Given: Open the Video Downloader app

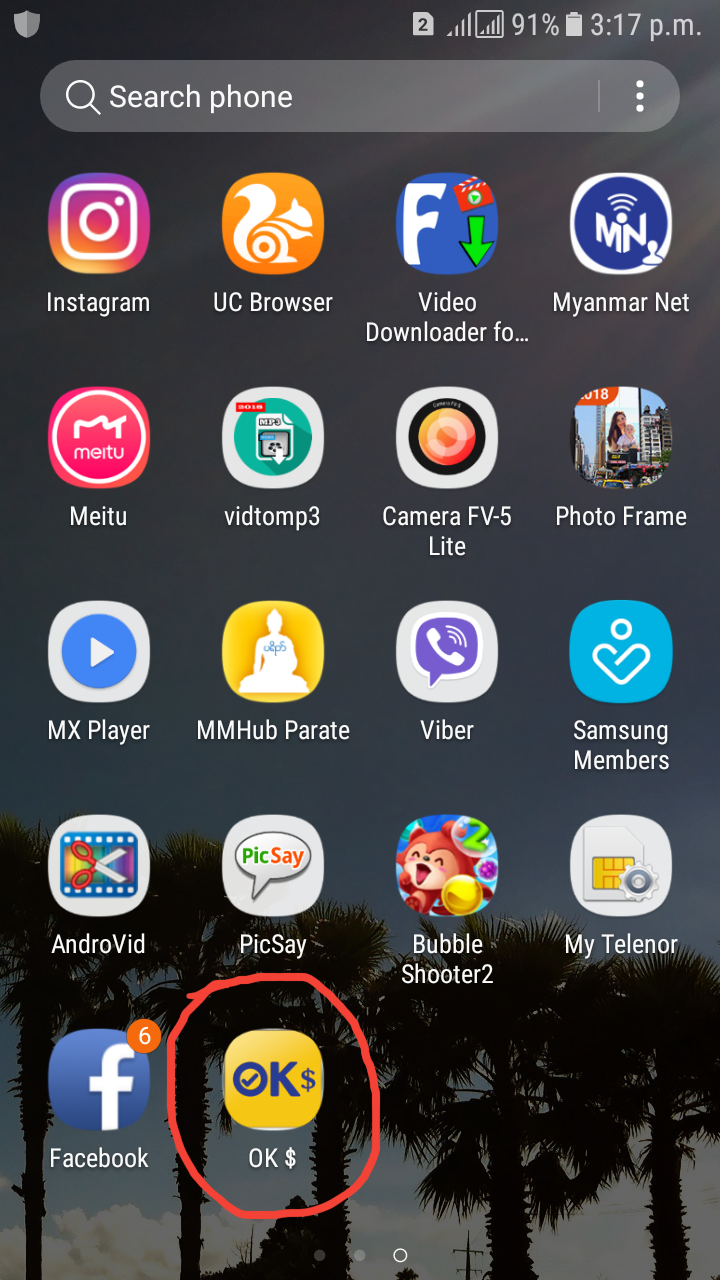Looking at the screenshot, I should coord(447,224).
